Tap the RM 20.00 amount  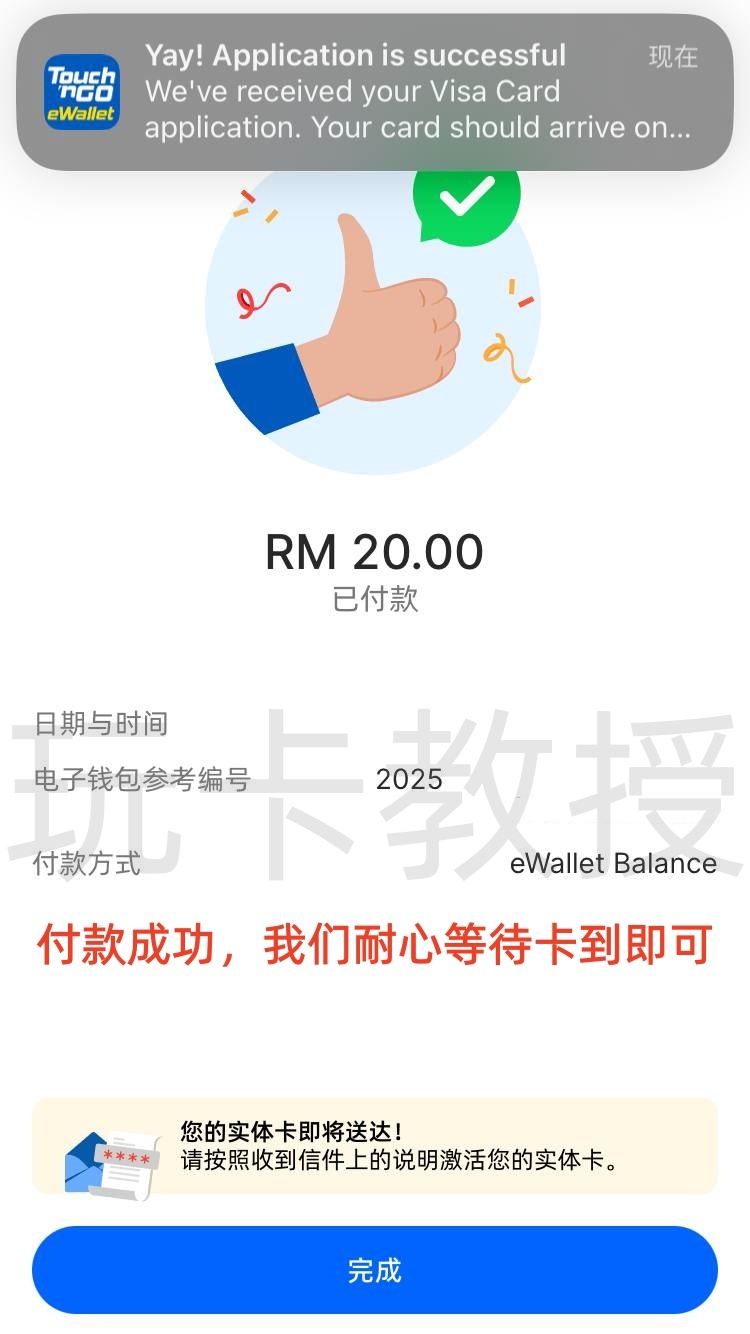pos(375,552)
